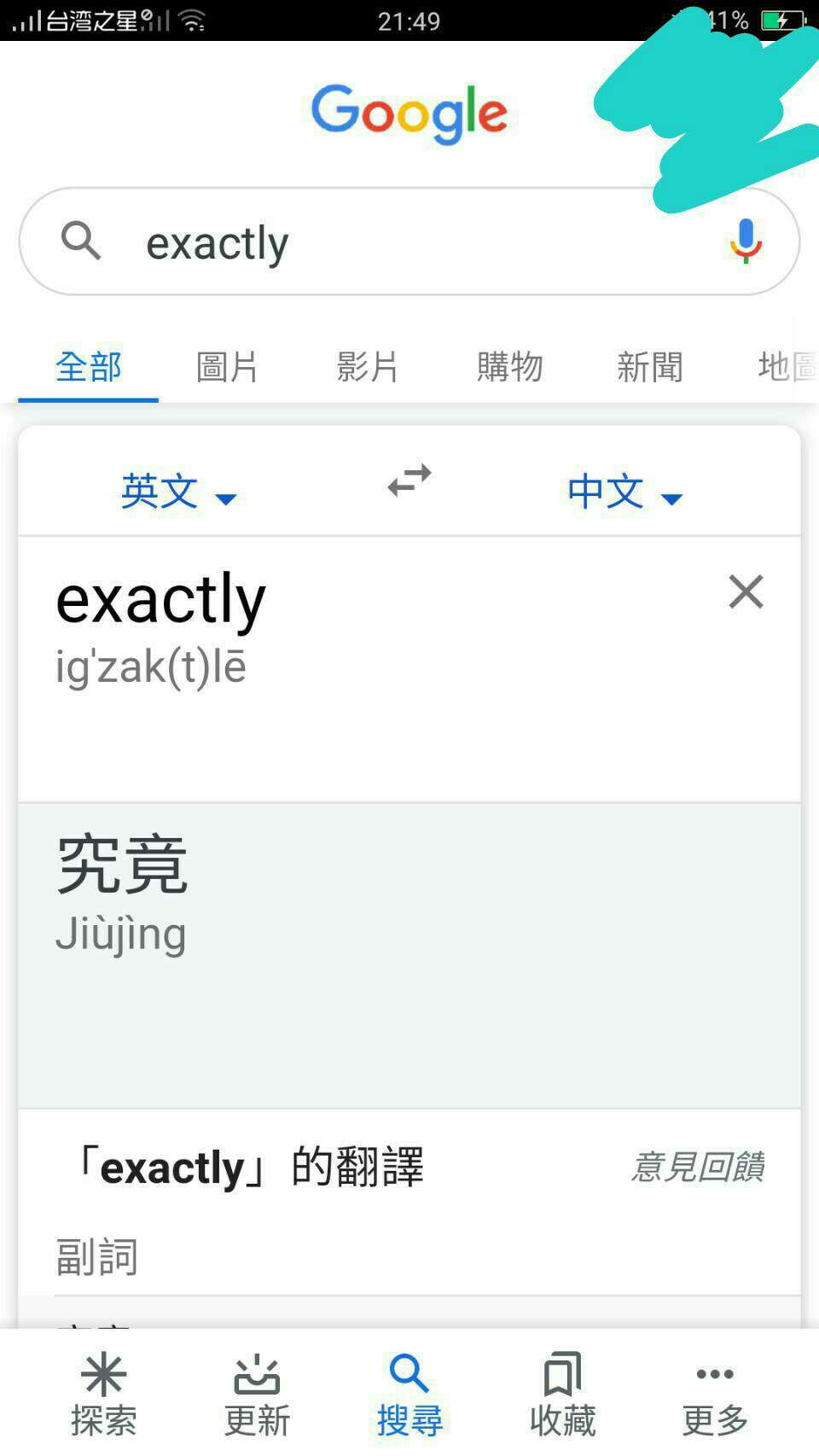Switch to the 影片 results tab
Screen dimensions: 819x1456
pos(368,367)
